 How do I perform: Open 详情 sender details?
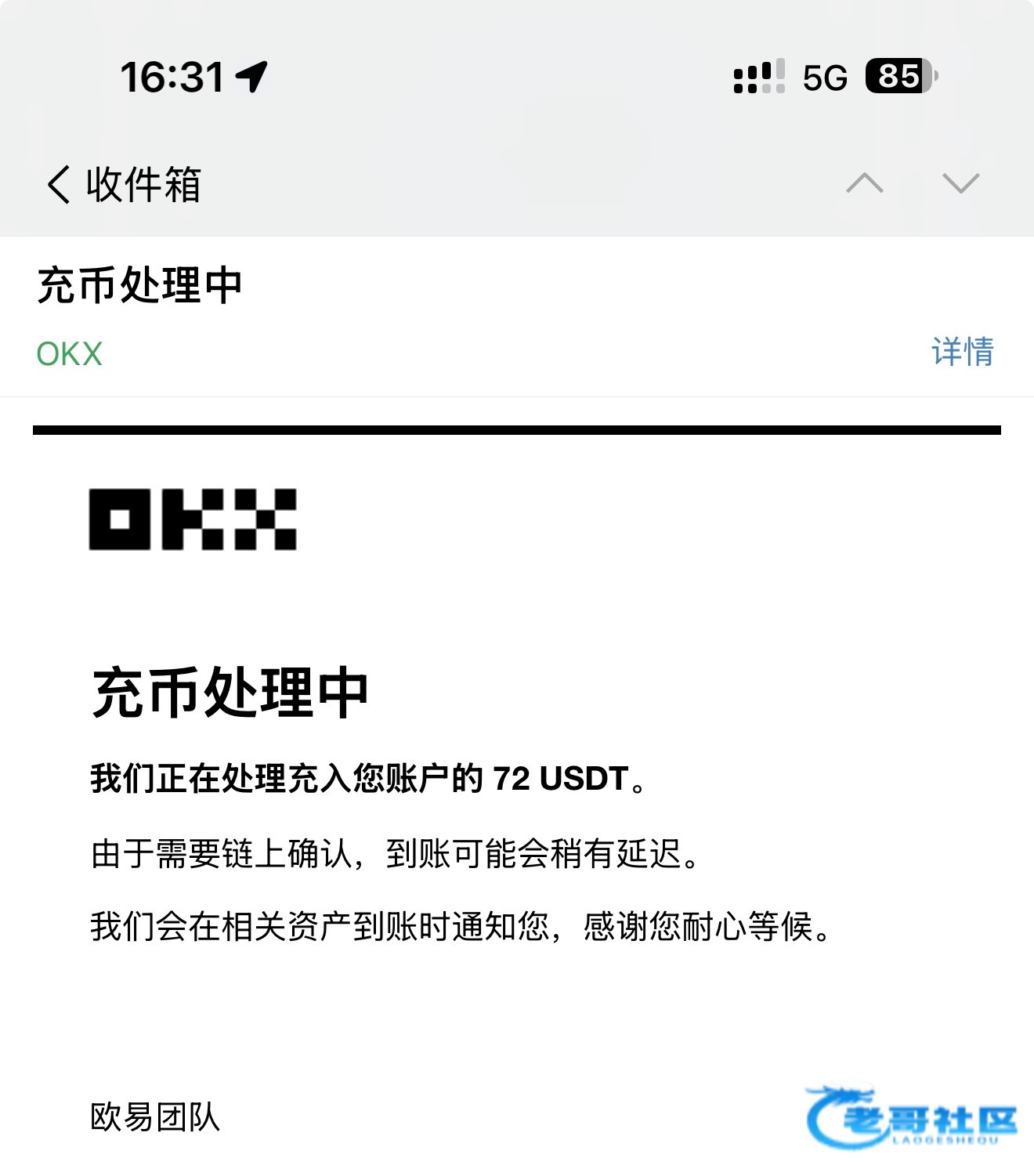[963, 352]
